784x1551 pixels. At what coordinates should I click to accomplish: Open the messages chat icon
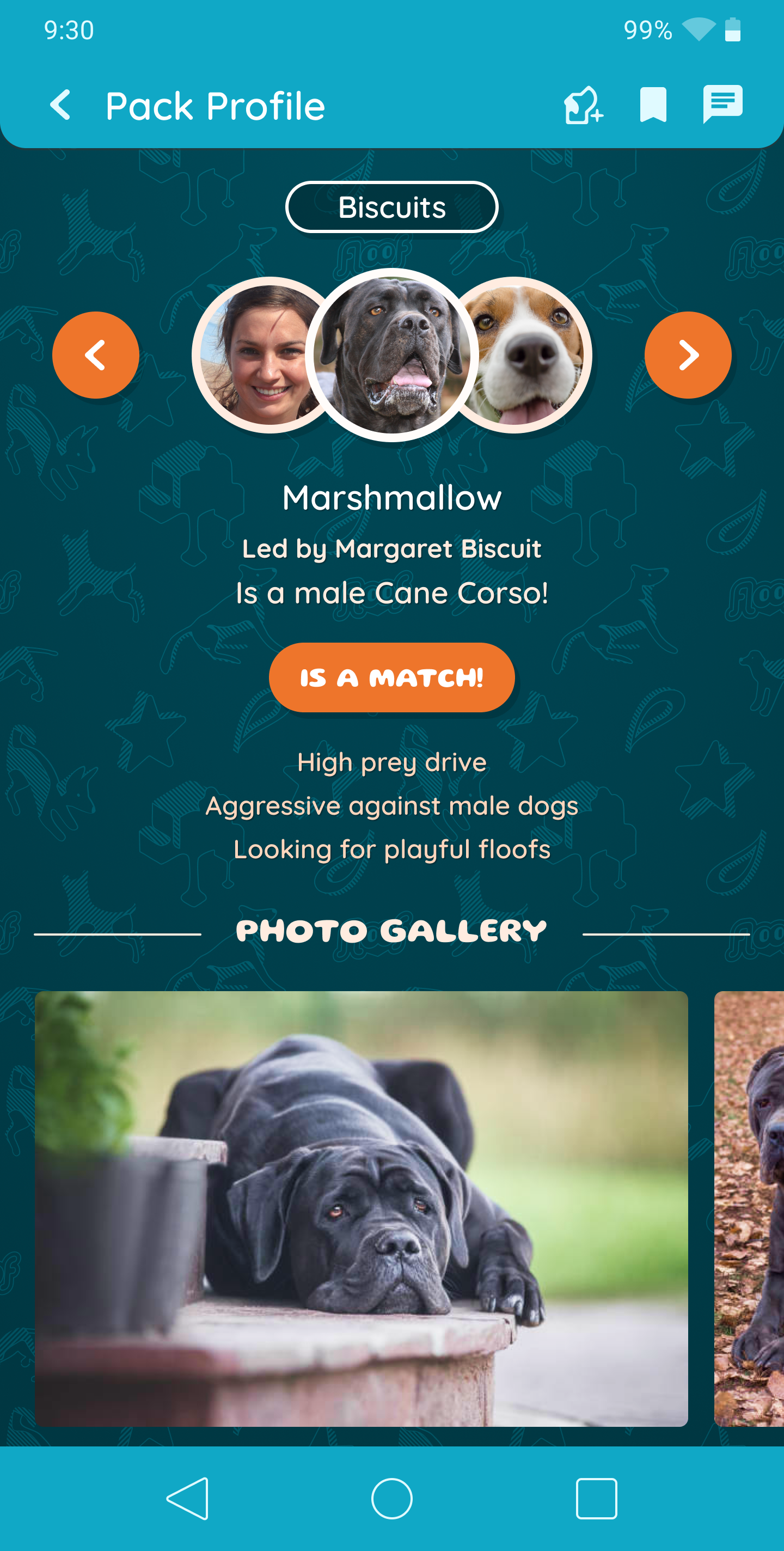722,104
